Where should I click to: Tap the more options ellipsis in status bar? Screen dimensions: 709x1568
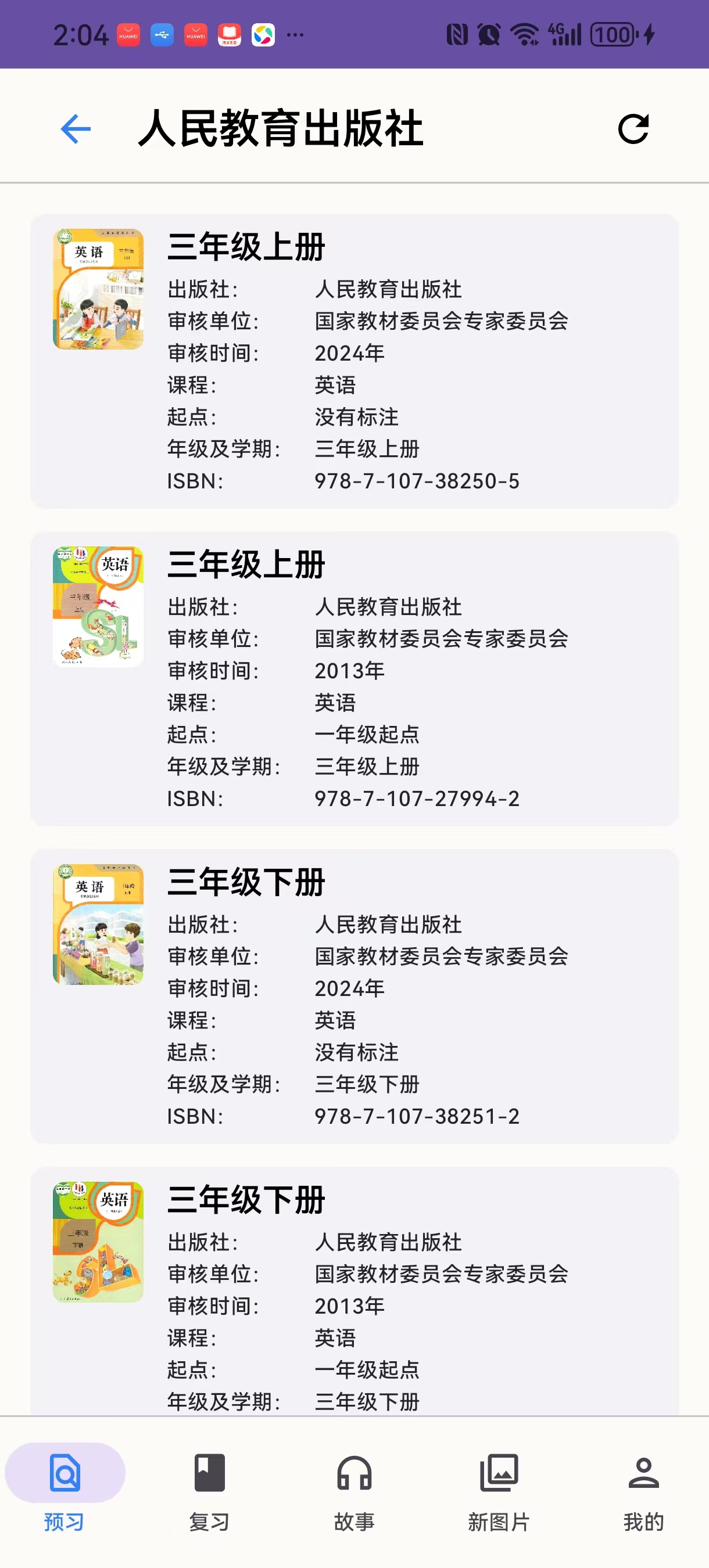295,36
